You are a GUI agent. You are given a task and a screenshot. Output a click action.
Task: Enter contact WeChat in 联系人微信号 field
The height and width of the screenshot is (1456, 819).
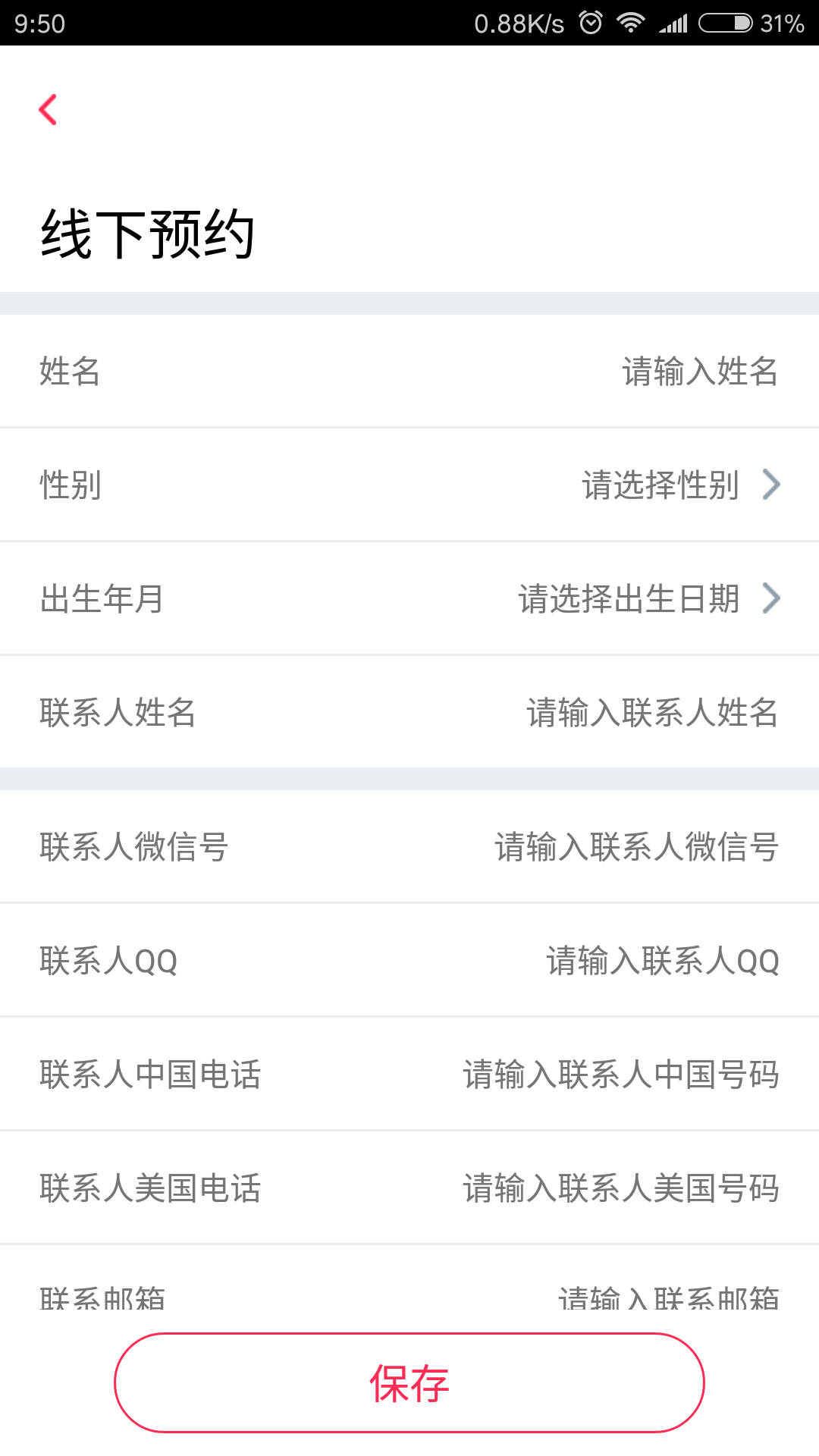(635, 847)
